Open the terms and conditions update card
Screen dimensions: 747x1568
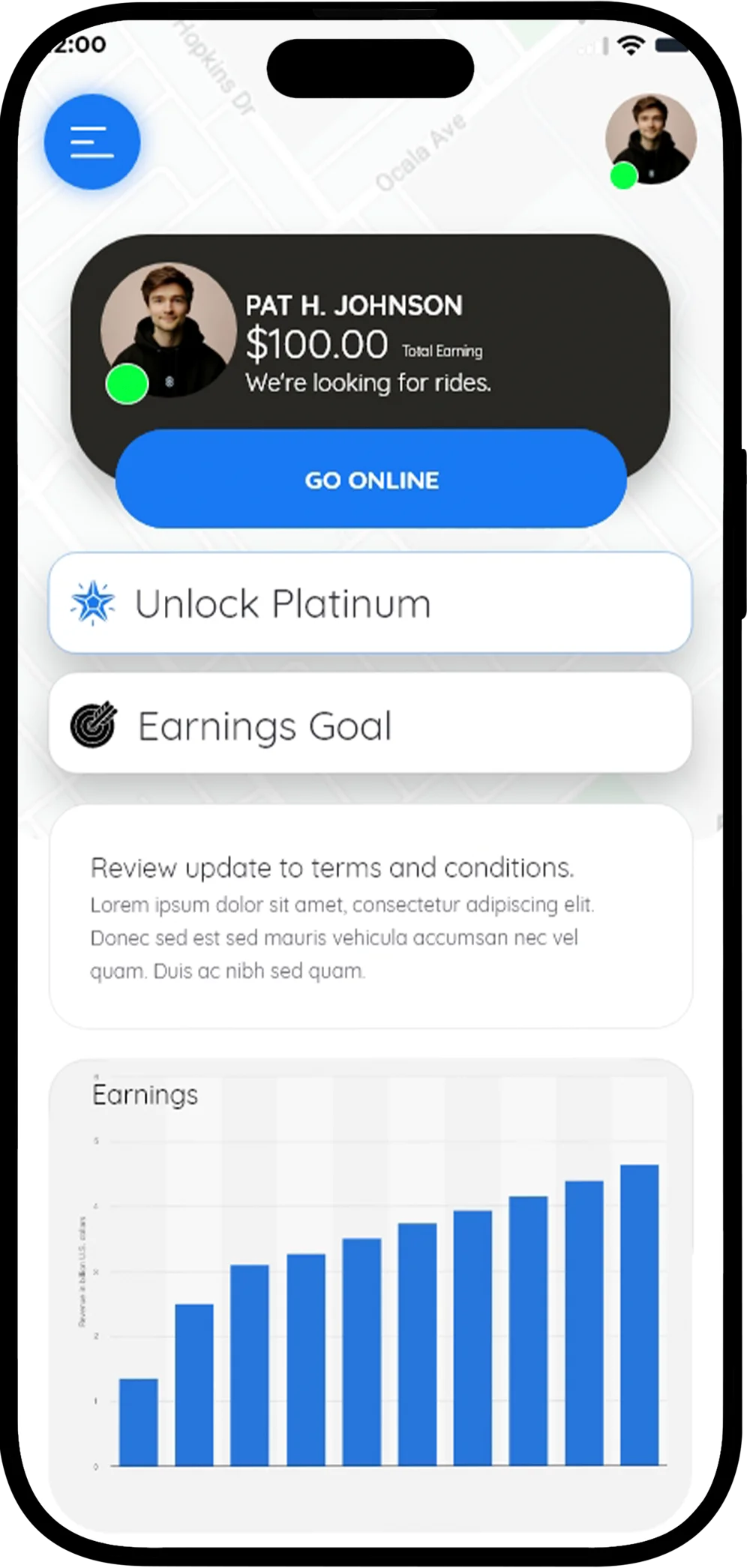pos(370,917)
